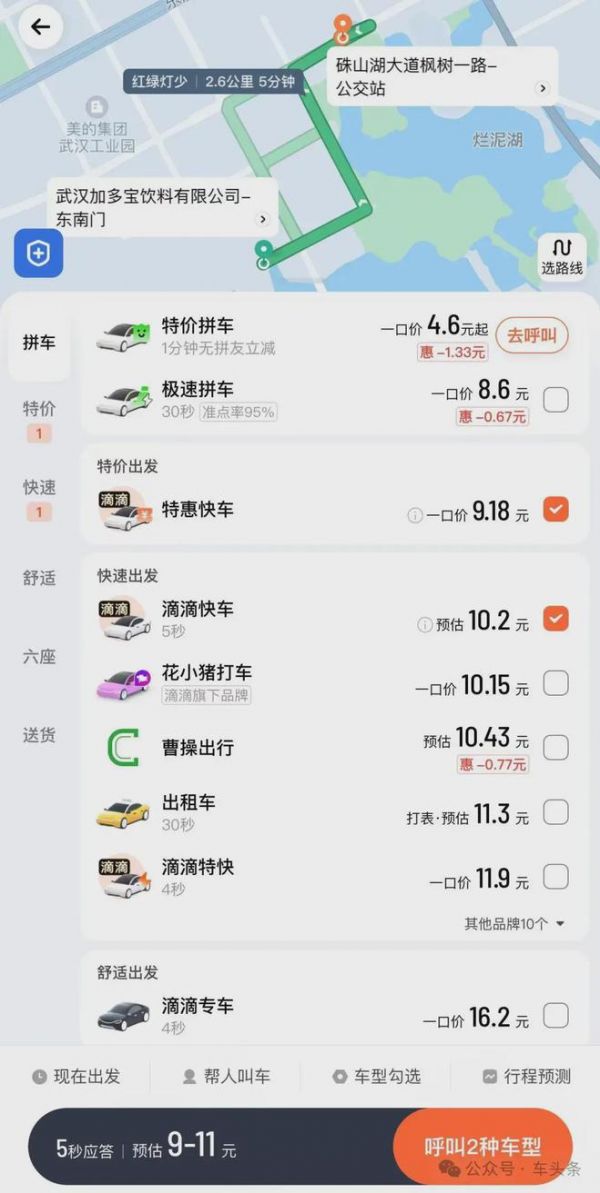Tap 选路线 to choose a route
600x1193 pixels.
561,256
